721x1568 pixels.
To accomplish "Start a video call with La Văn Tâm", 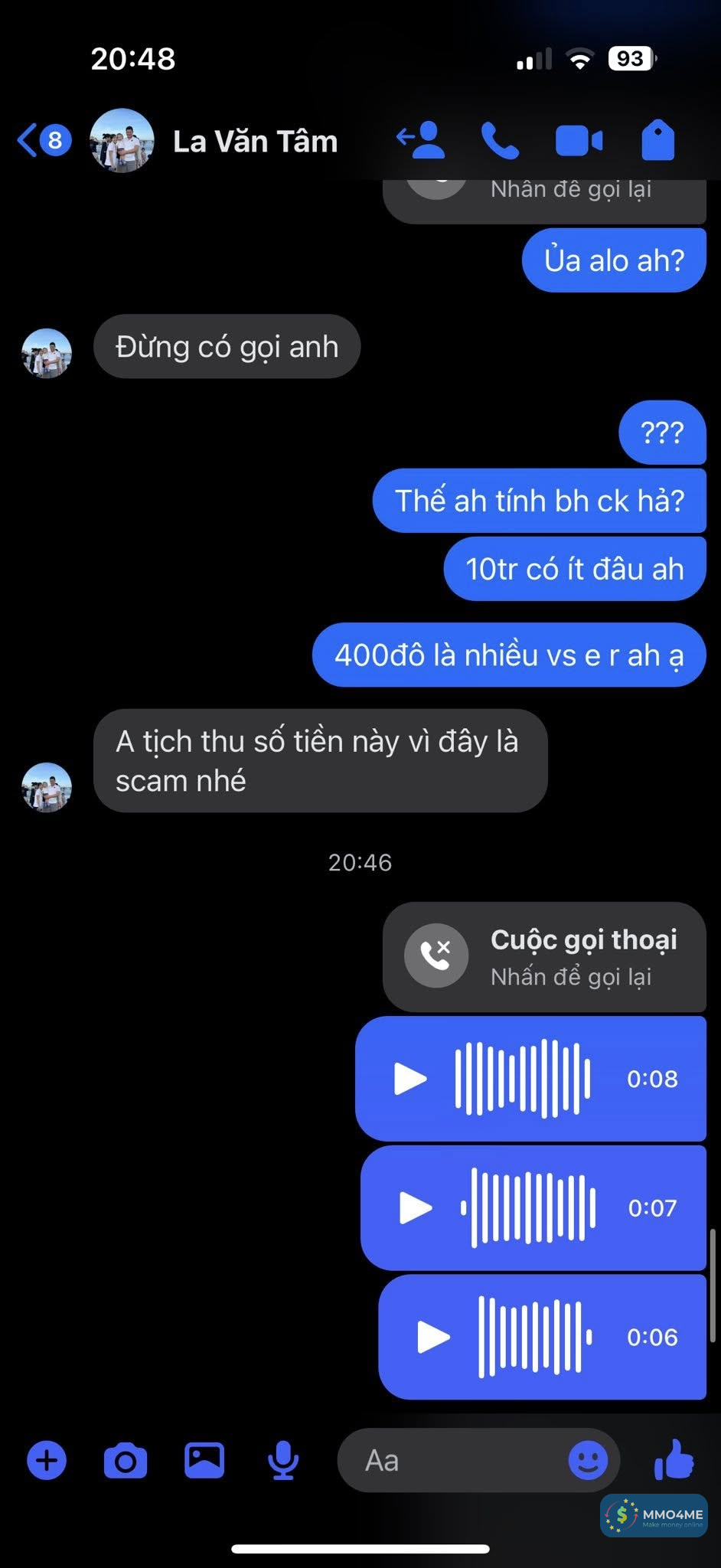I will (x=579, y=142).
